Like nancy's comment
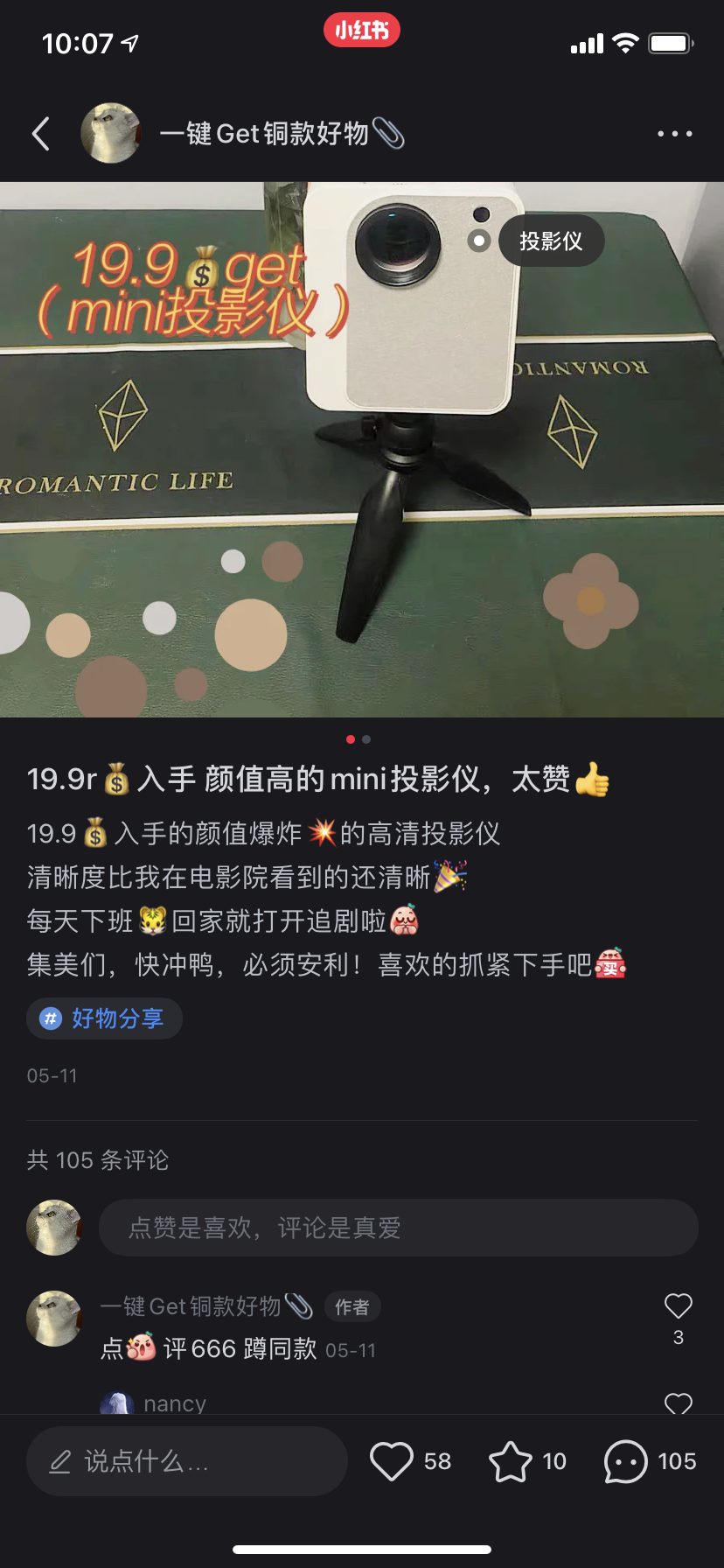Image resolution: width=724 pixels, height=1568 pixels. 678,1403
